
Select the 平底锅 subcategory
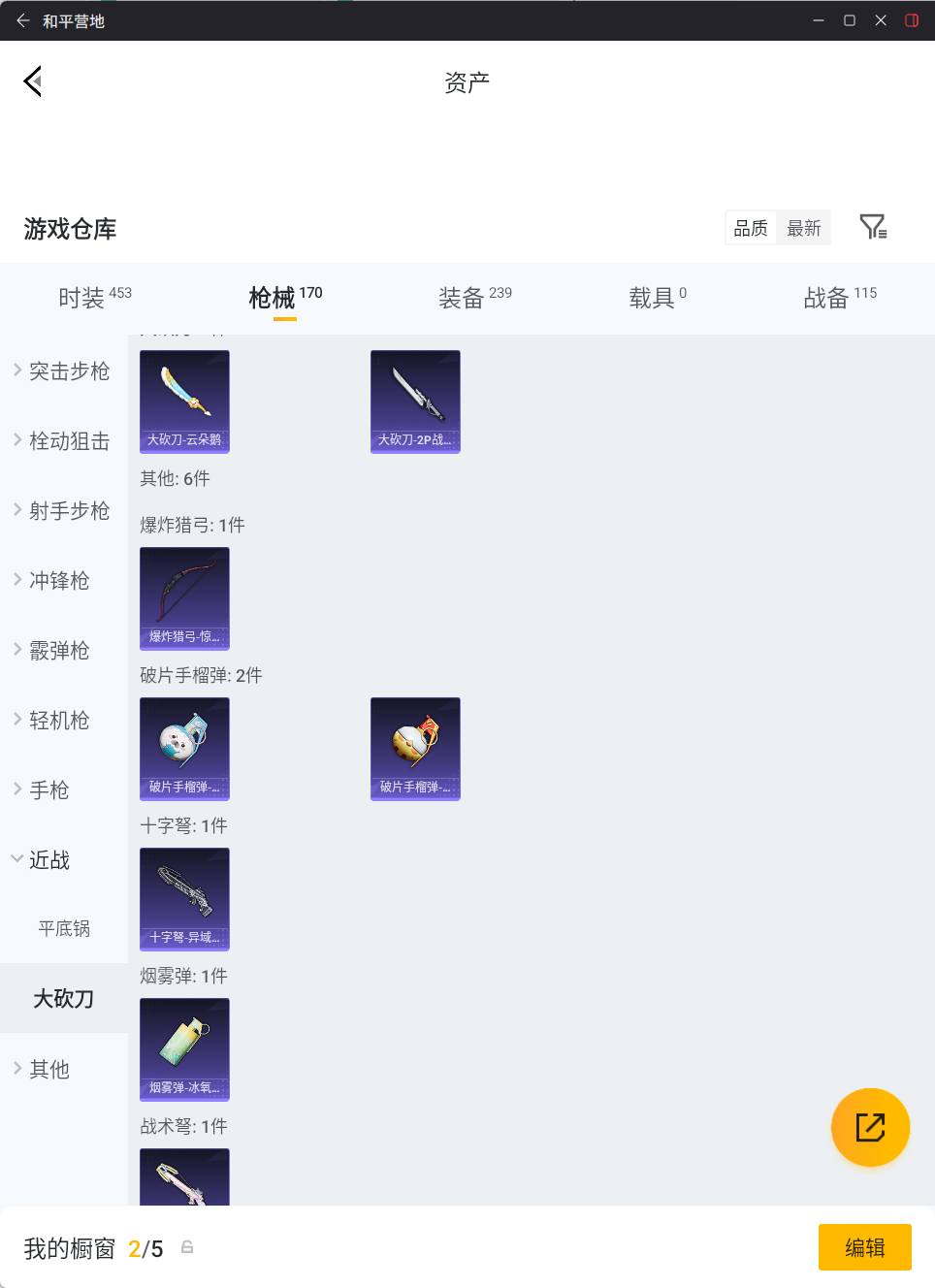coord(64,928)
